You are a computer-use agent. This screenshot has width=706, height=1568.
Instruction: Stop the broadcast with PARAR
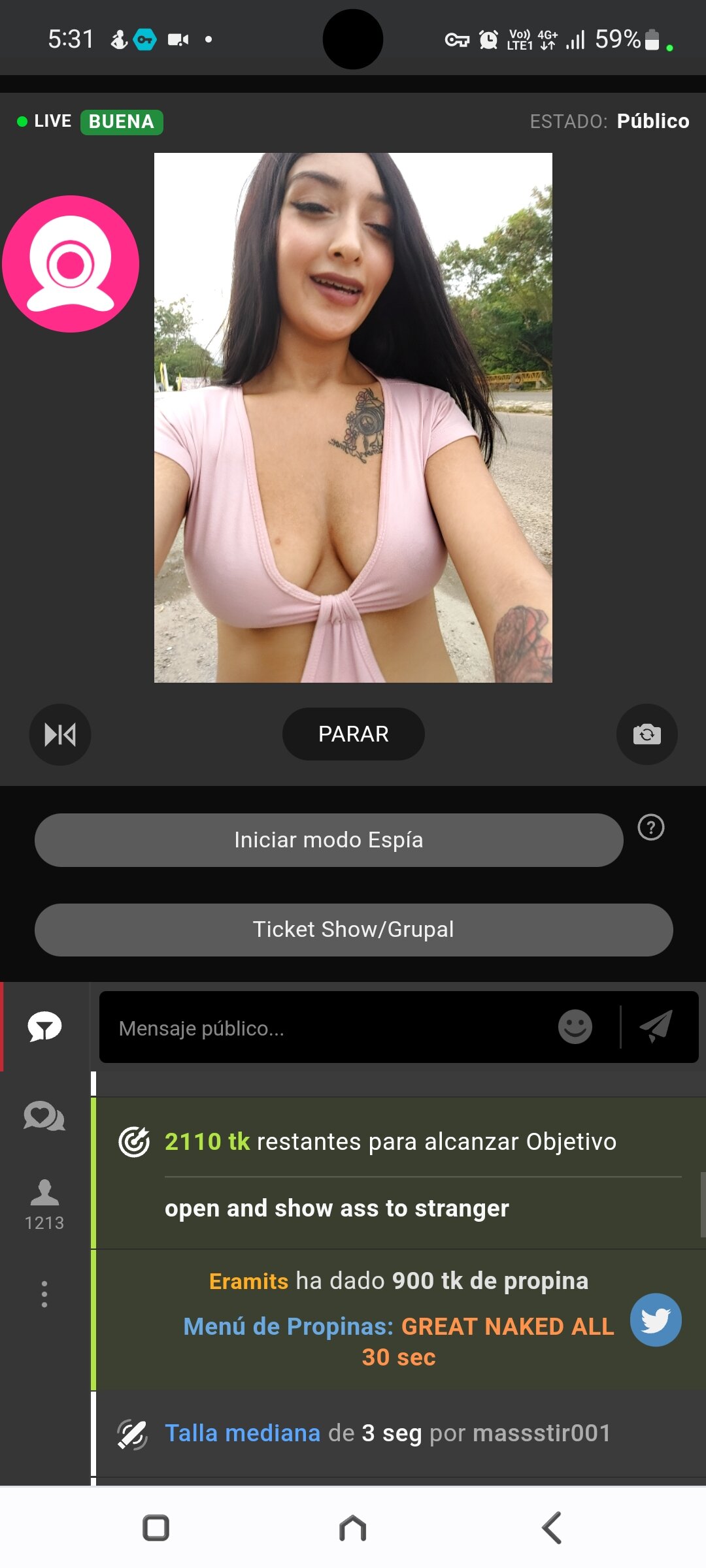tap(353, 734)
